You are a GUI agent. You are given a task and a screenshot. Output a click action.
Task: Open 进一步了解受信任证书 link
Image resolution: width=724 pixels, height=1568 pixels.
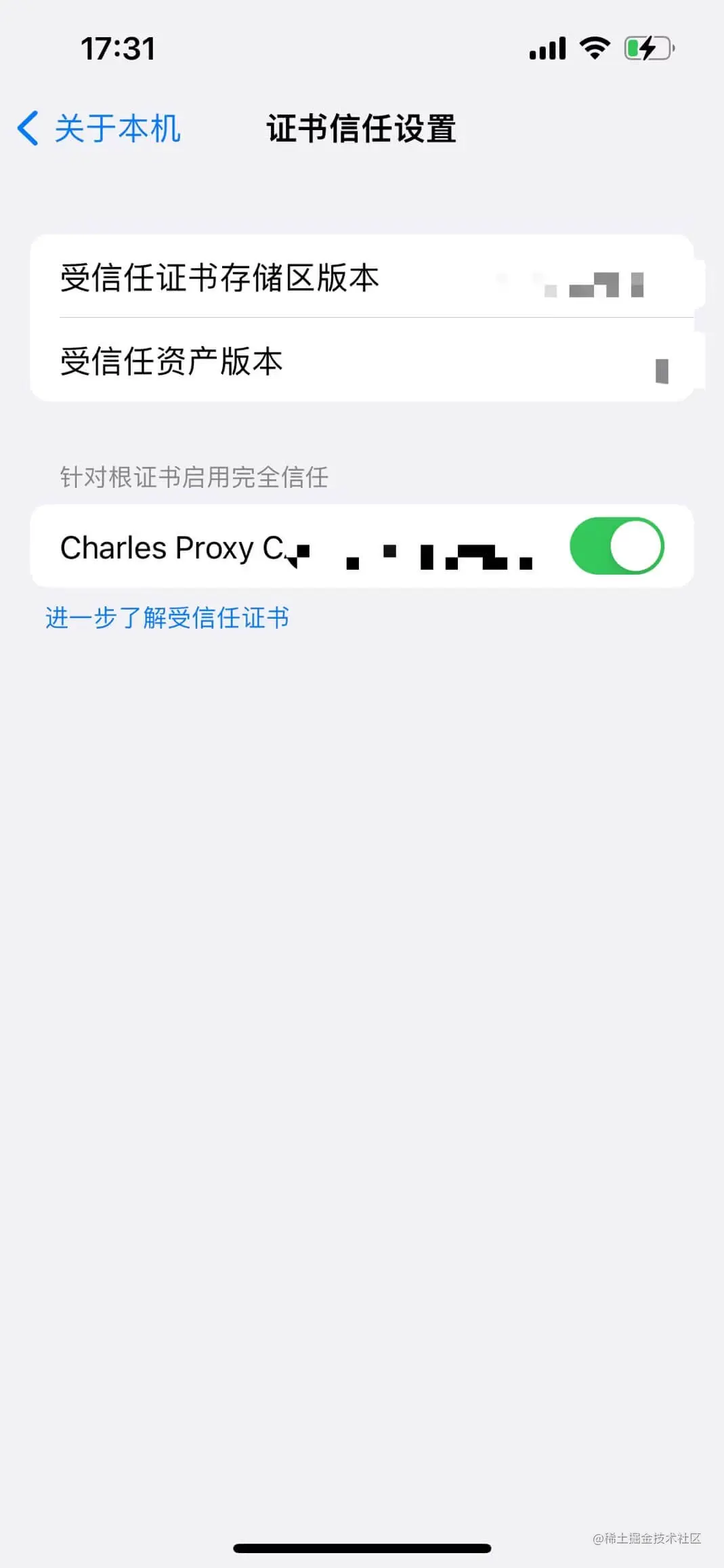click(x=167, y=618)
